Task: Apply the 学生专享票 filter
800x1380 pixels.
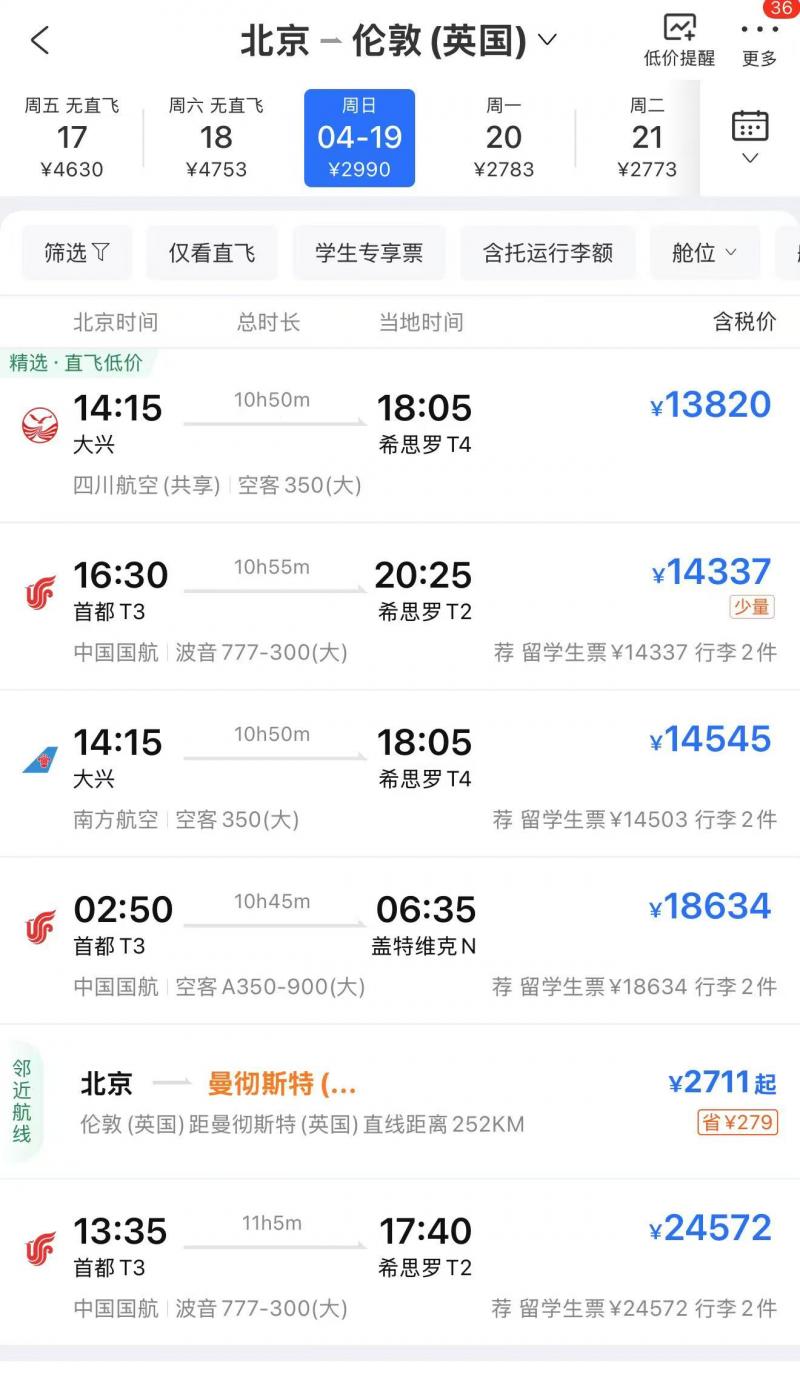Action: 369,253
